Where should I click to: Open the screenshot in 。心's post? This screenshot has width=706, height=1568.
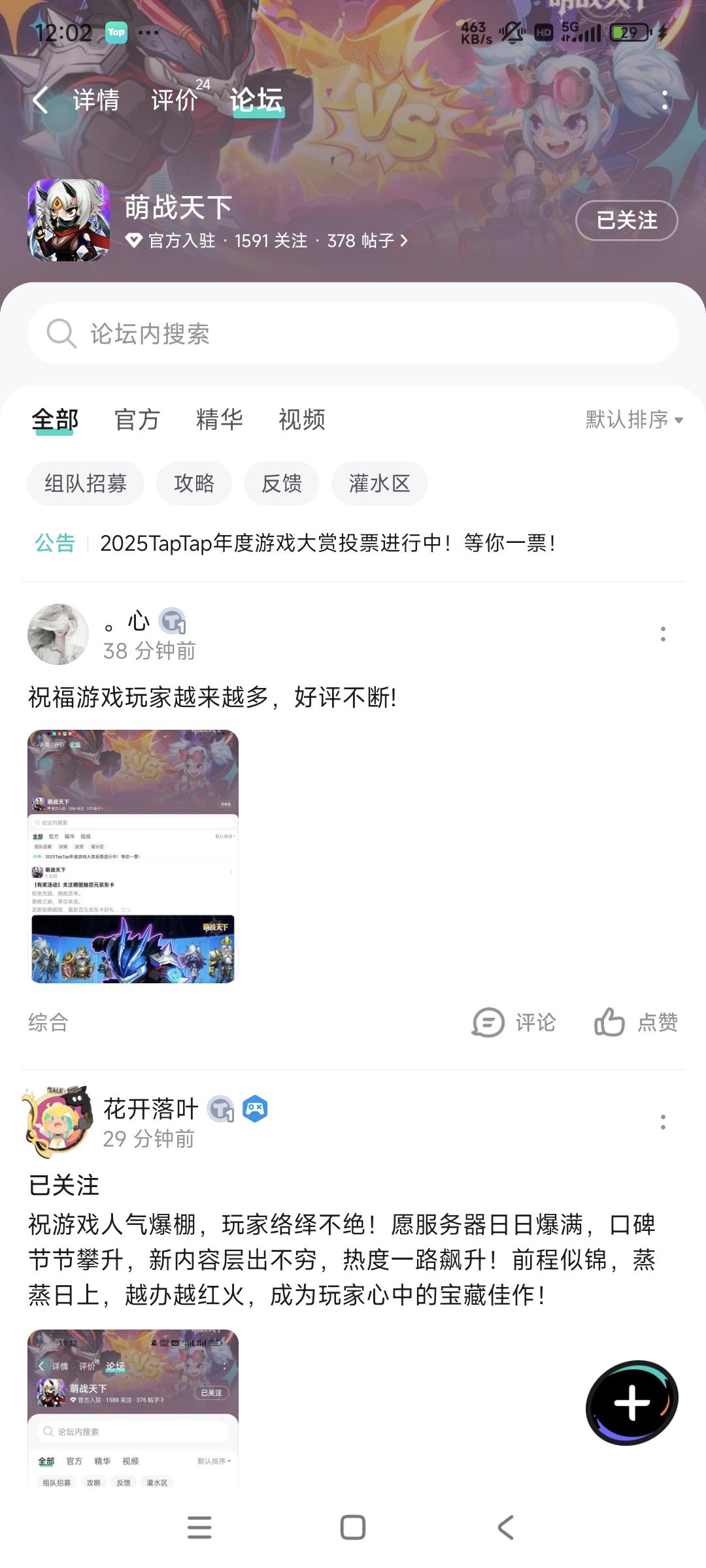tap(133, 857)
